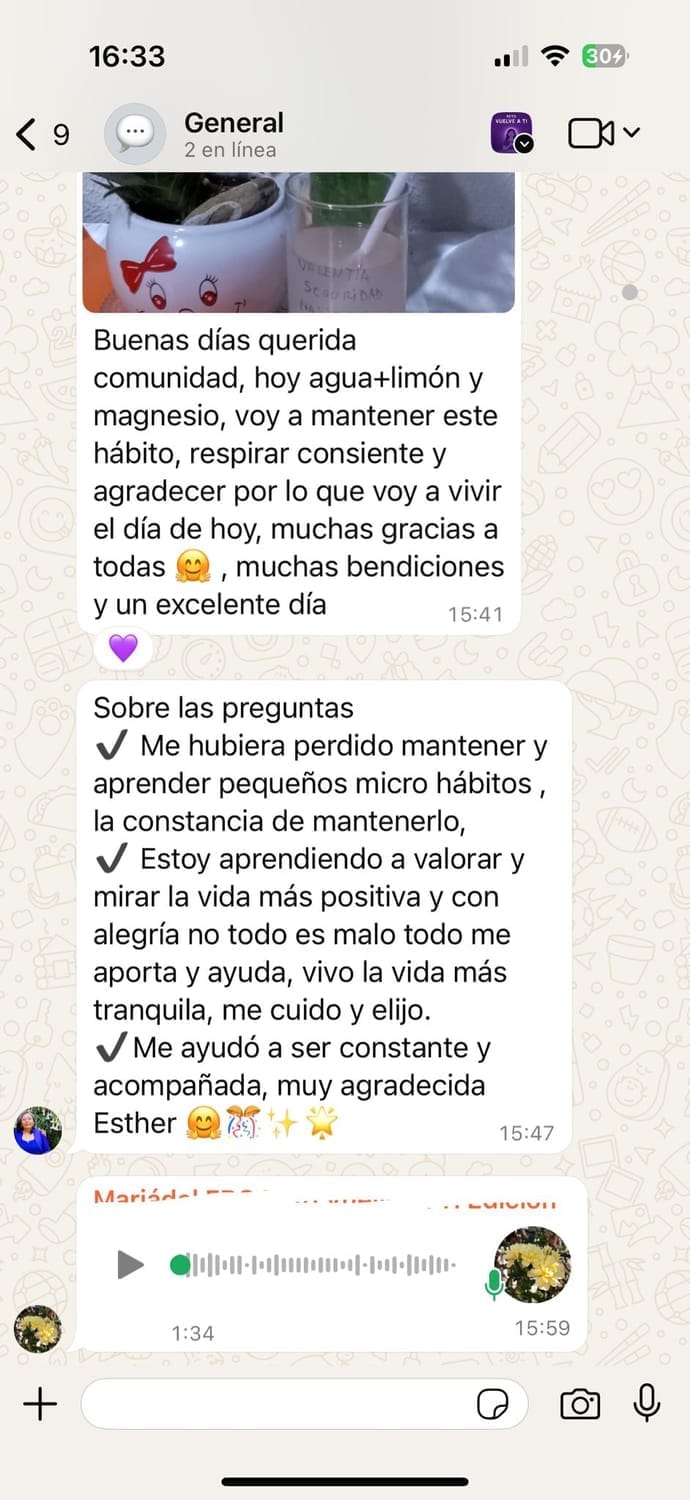The width and height of the screenshot is (690, 1500).
Task: Start a video call in General
Action: [591, 133]
